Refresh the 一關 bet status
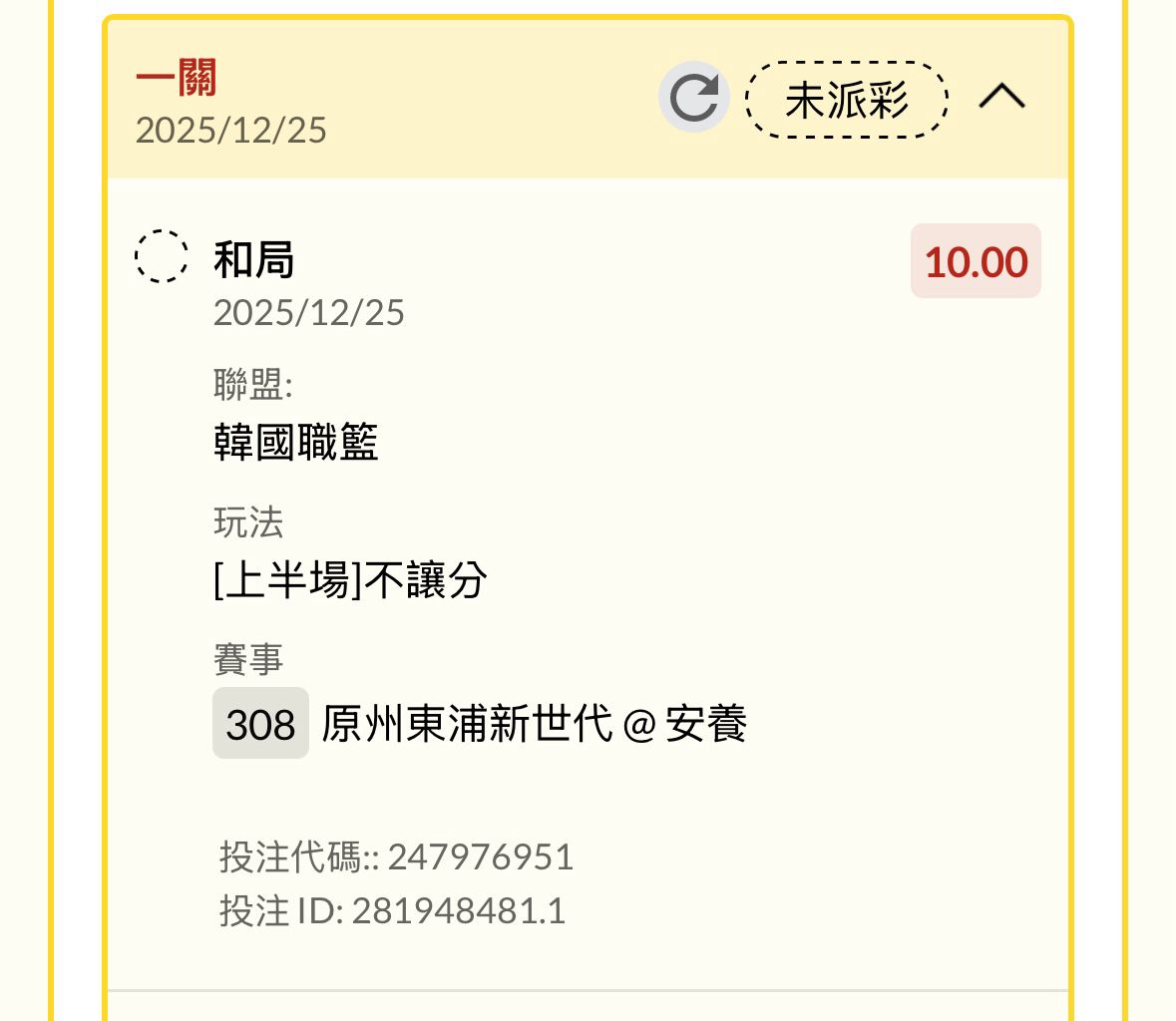The image size is (1176, 1021). (694, 98)
